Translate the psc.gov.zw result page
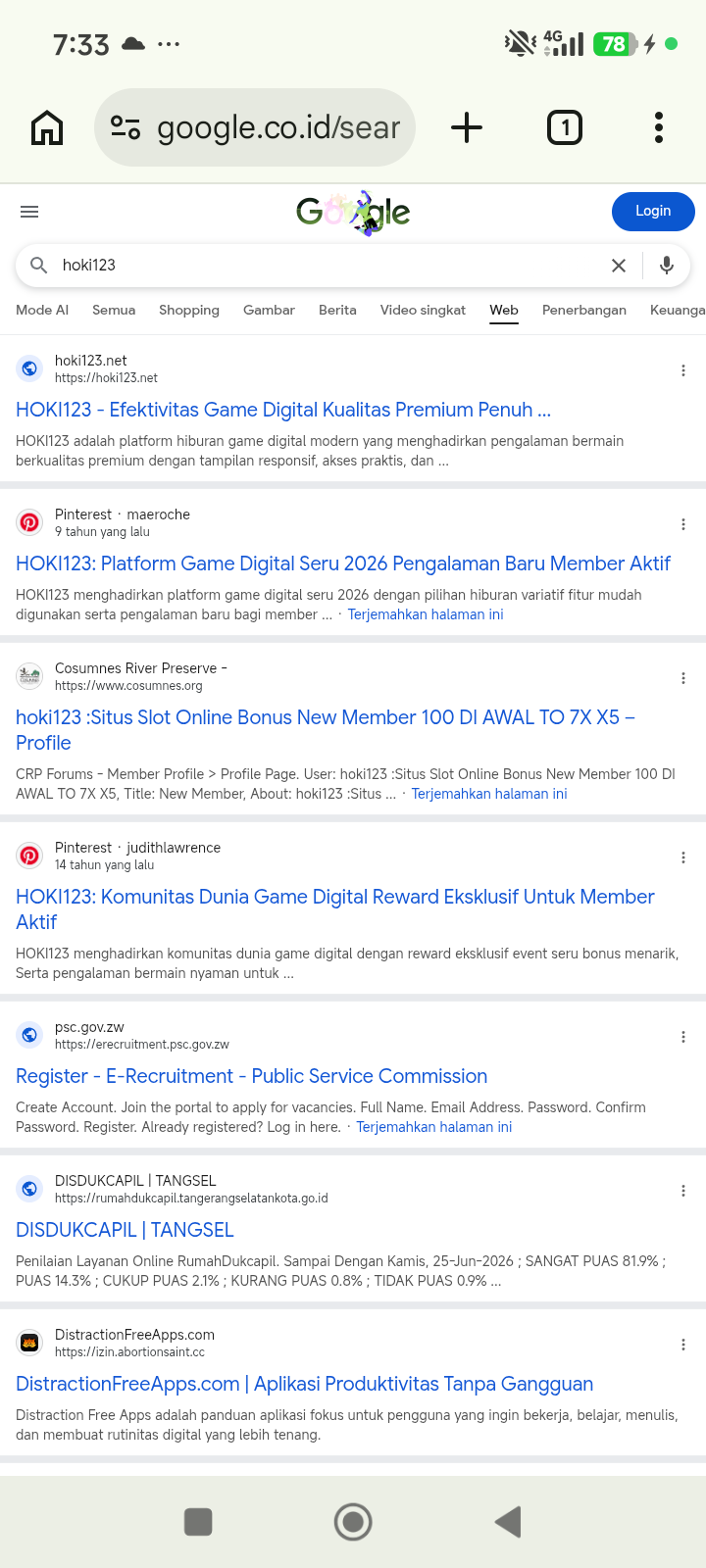706x1568 pixels. point(434,1127)
